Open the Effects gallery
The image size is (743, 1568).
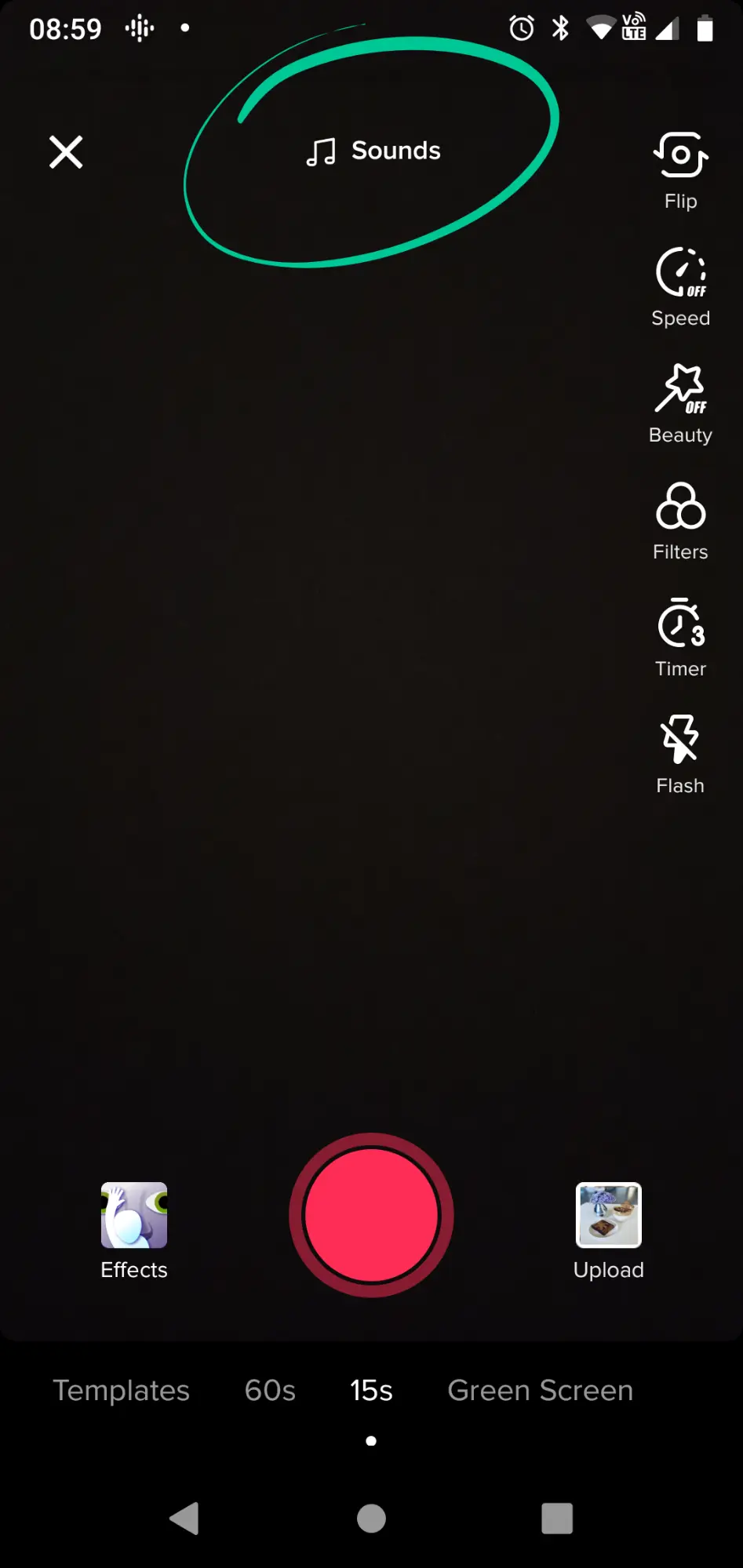134,1228
